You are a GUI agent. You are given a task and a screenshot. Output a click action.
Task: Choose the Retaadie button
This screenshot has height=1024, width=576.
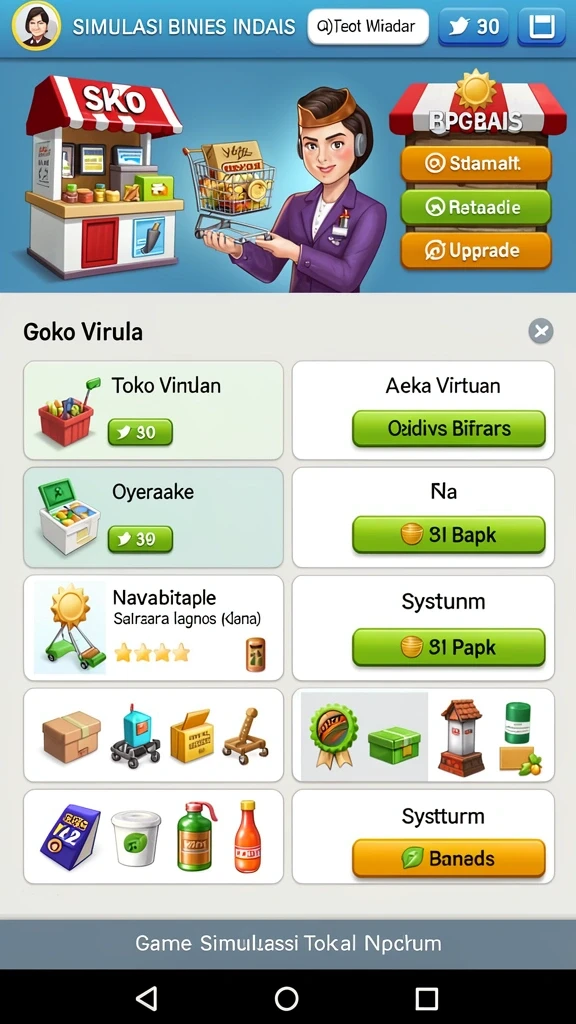click(x=475, y=207)
